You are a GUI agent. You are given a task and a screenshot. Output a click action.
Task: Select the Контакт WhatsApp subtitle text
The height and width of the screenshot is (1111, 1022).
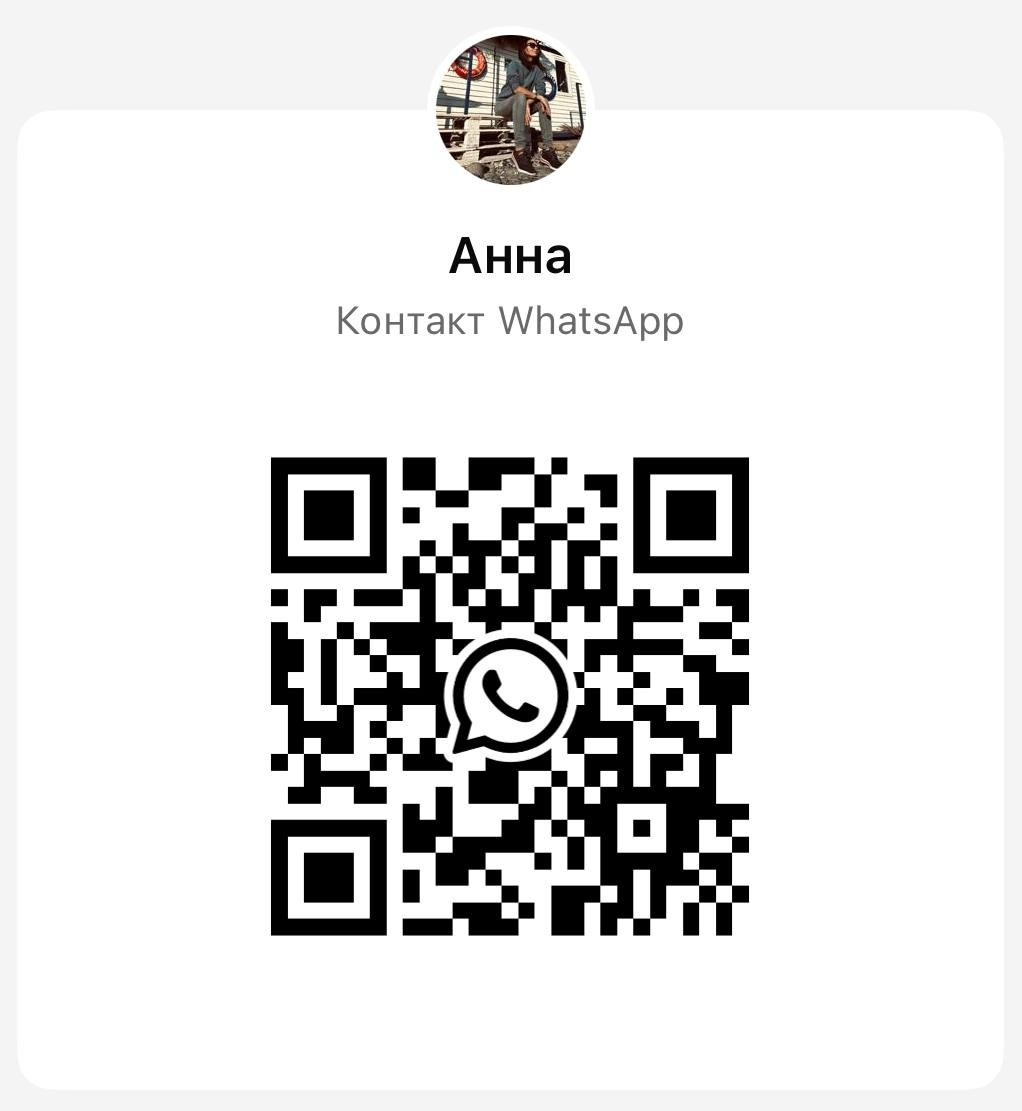coord(508,322)
